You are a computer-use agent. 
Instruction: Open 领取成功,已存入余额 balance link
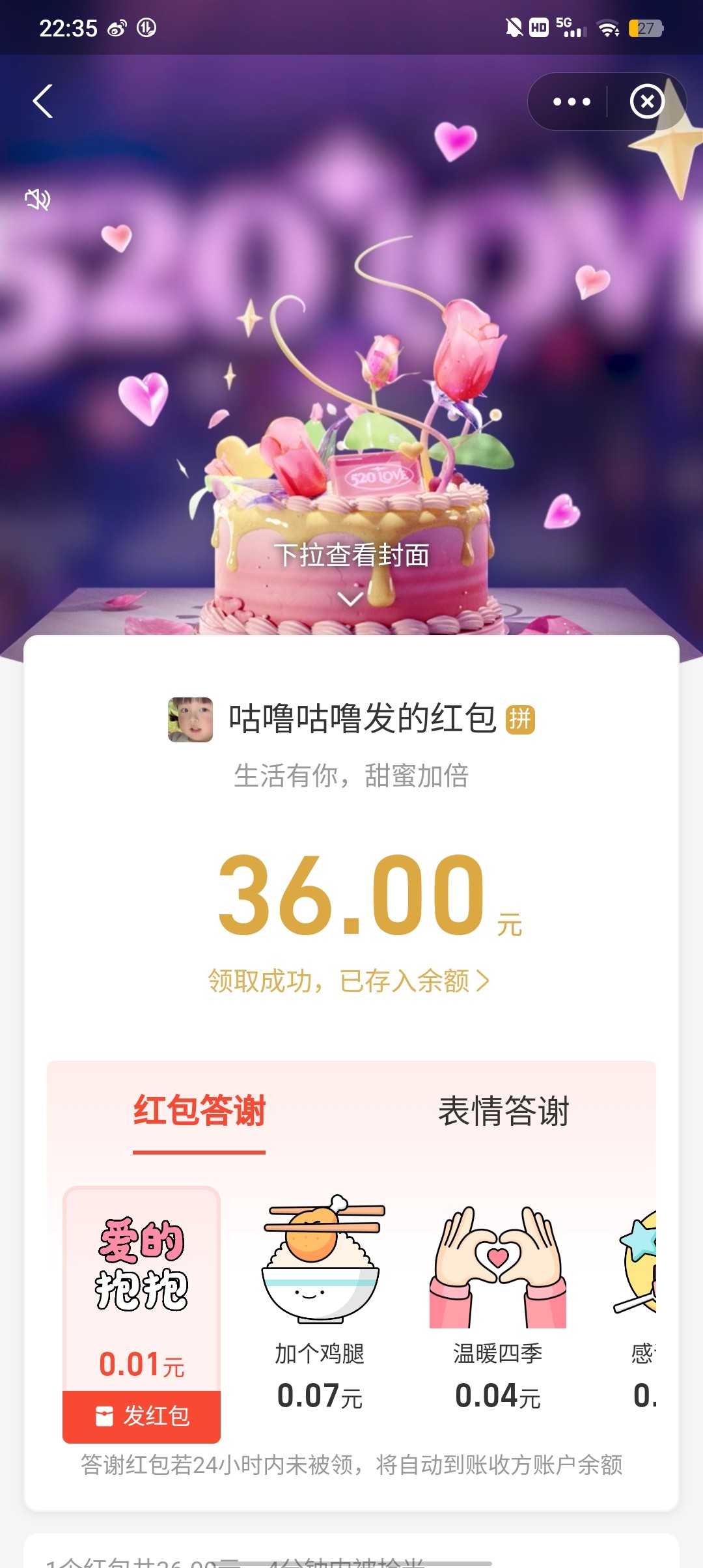coord(348,981)
